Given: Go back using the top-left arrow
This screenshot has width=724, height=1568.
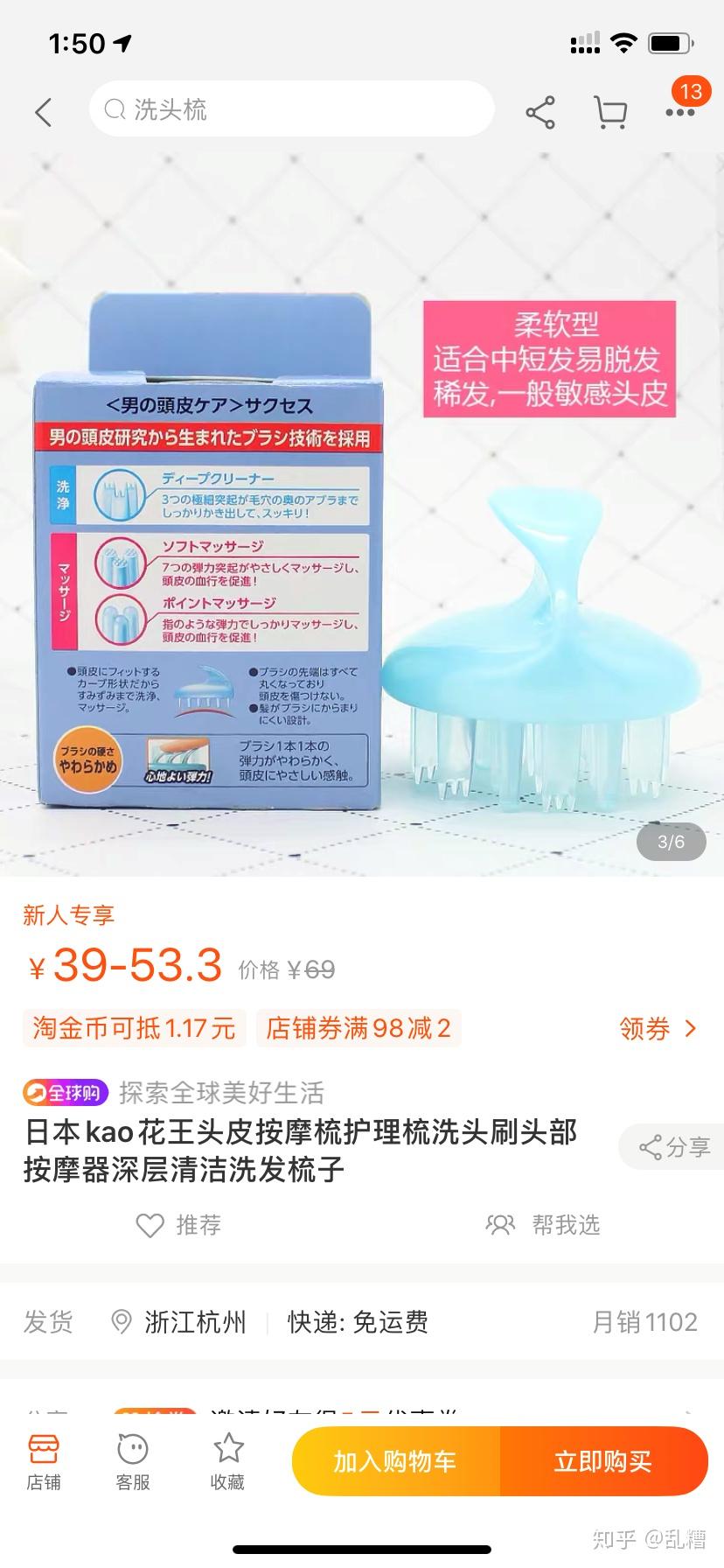Looking at the screenshot, I should (x=44, y=112).
